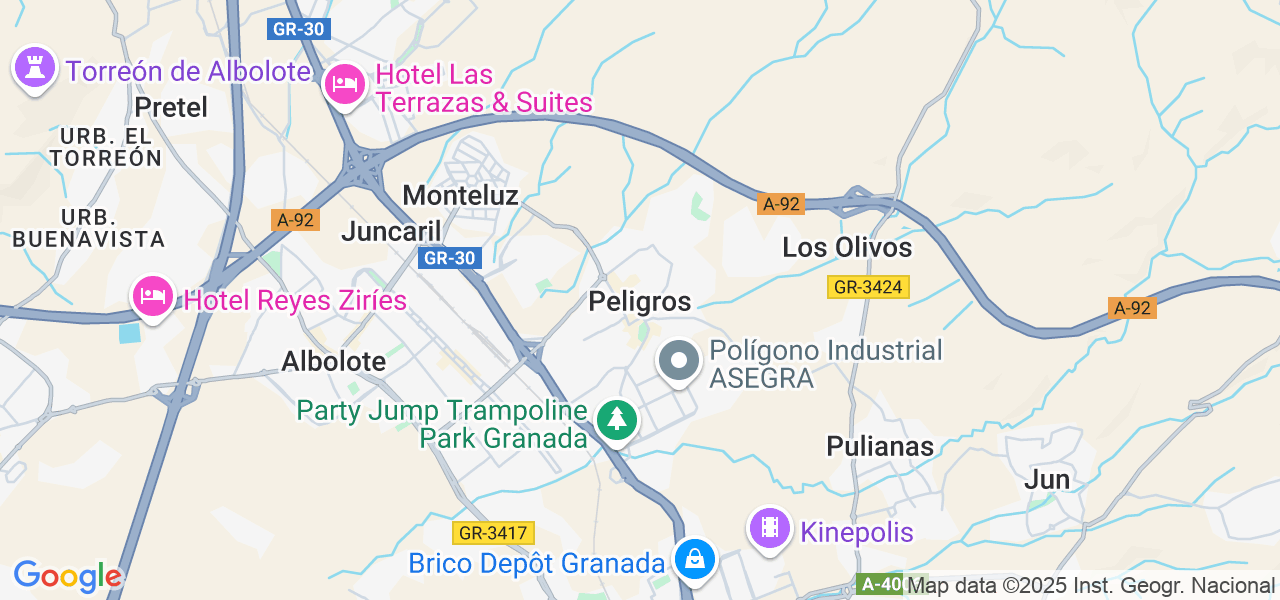Open the Kinepolis cinema marker
Screen dimensions: 1280x600
[x=770, y=527]
